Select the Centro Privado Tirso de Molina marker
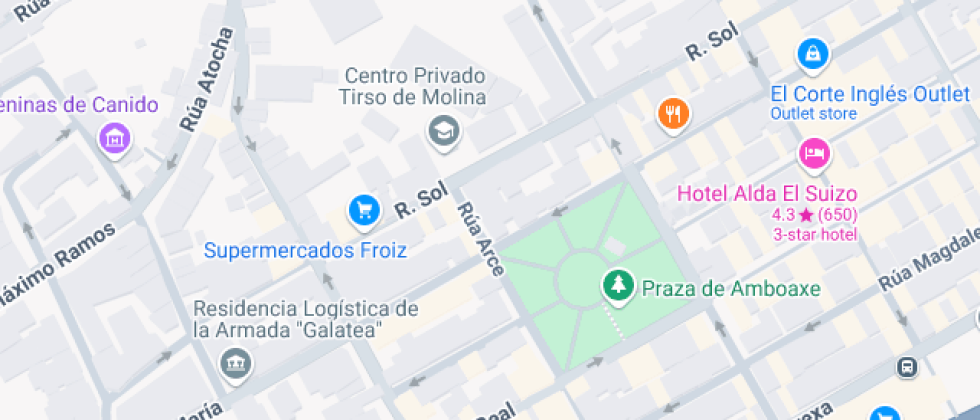The height and width of the screenshot is (420, 980). (439, 129)
